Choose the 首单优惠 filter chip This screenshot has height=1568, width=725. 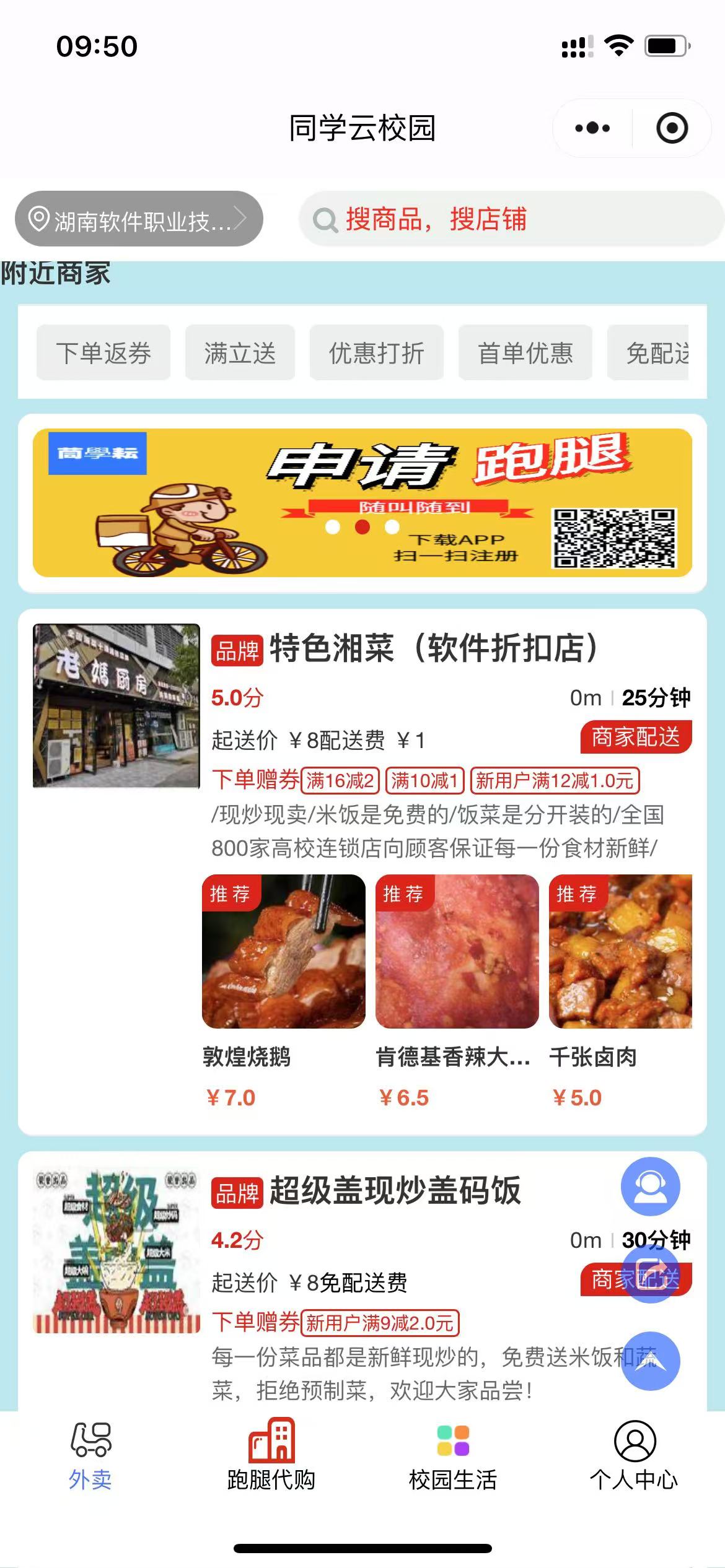525,353
